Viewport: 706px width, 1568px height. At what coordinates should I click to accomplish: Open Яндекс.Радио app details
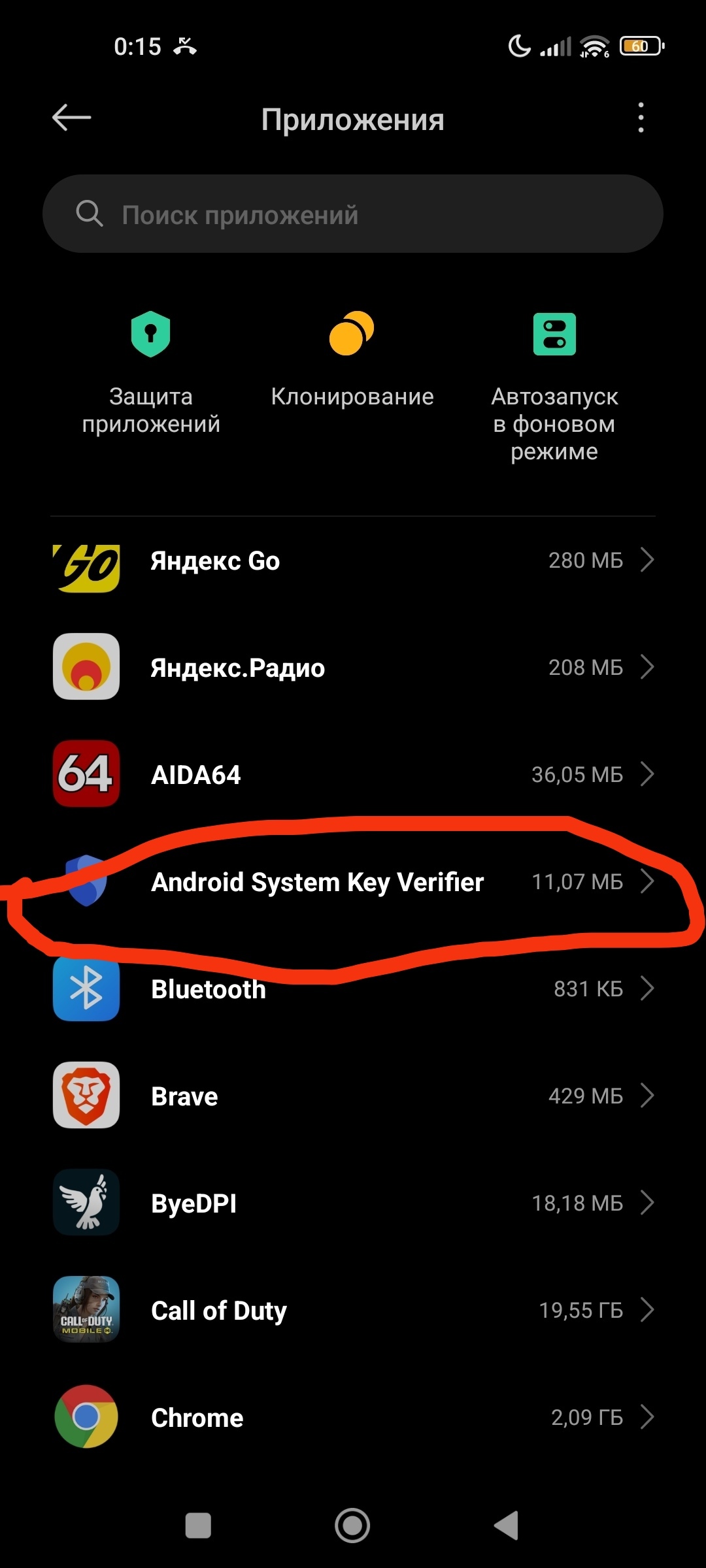(x=353, y=668)
